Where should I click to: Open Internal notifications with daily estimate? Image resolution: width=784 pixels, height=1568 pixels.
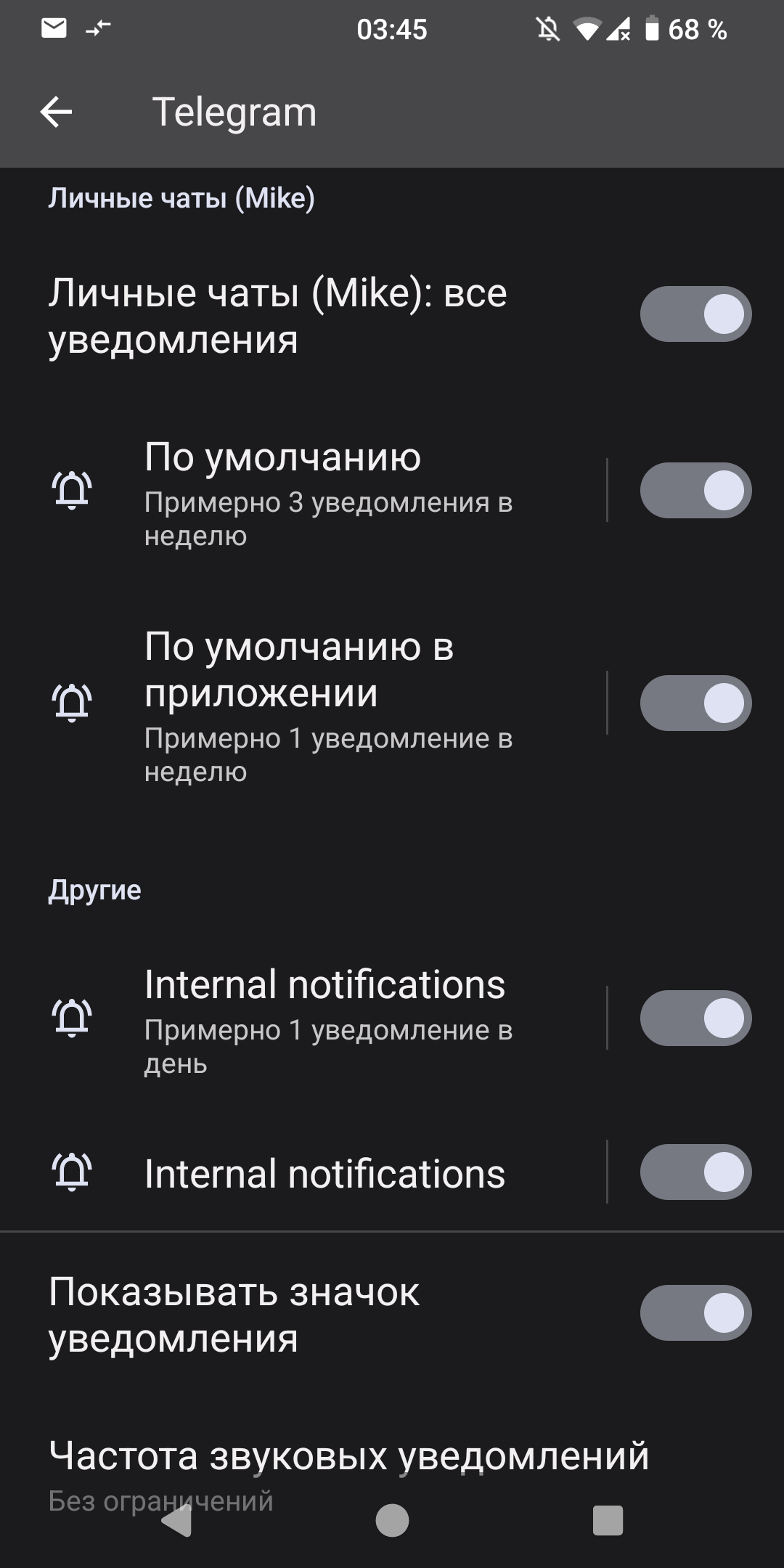point(327,1018)
